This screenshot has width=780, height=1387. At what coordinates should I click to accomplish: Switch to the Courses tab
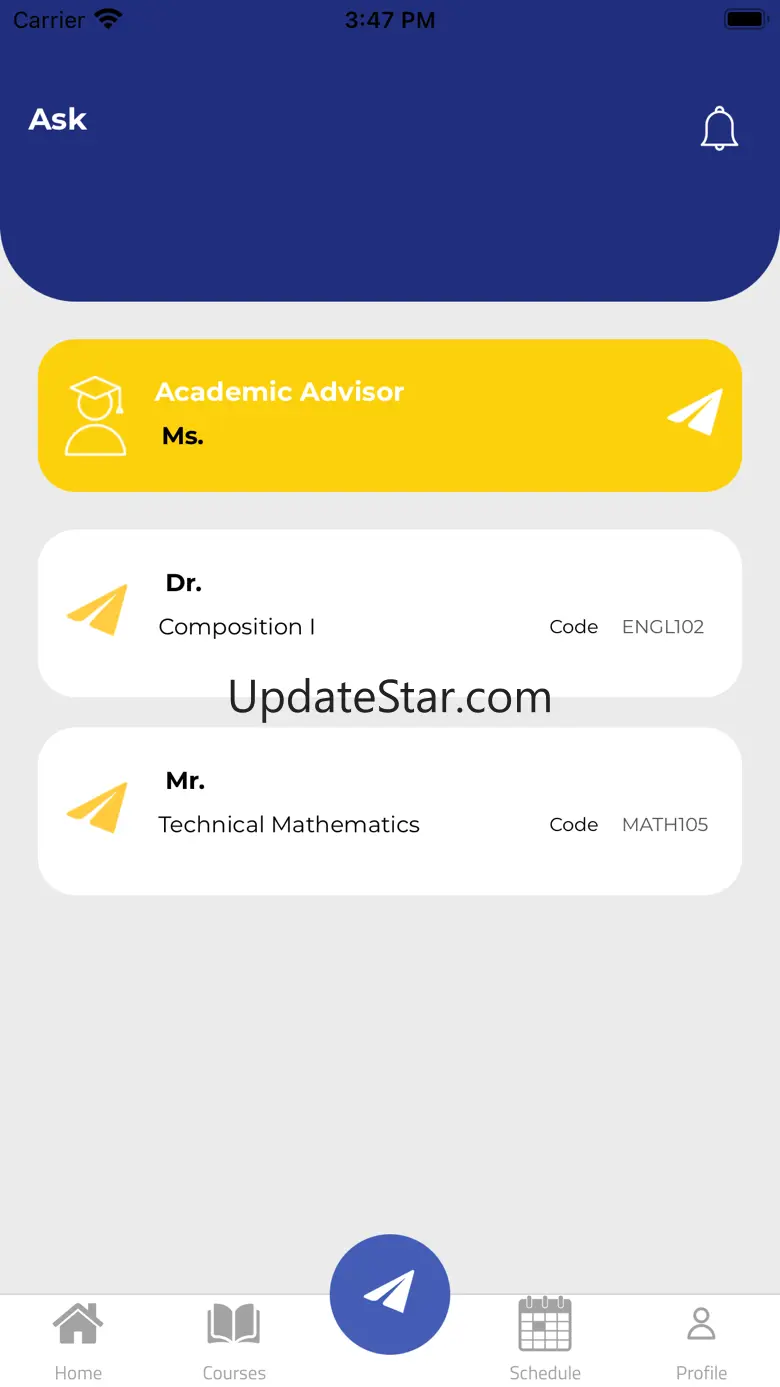[x=234, y=1340]
